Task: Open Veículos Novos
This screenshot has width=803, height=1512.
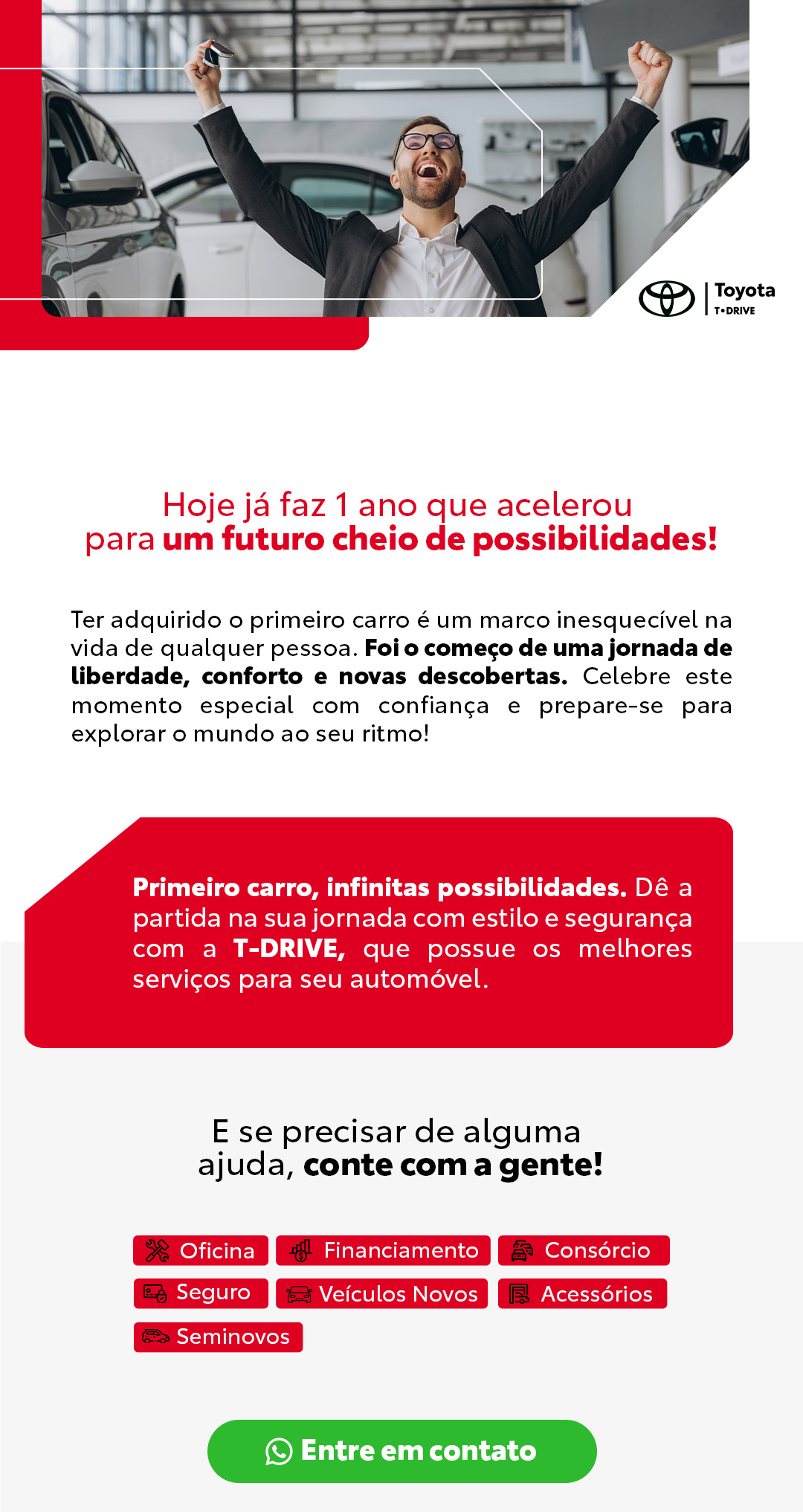Action: [382, 1293]
